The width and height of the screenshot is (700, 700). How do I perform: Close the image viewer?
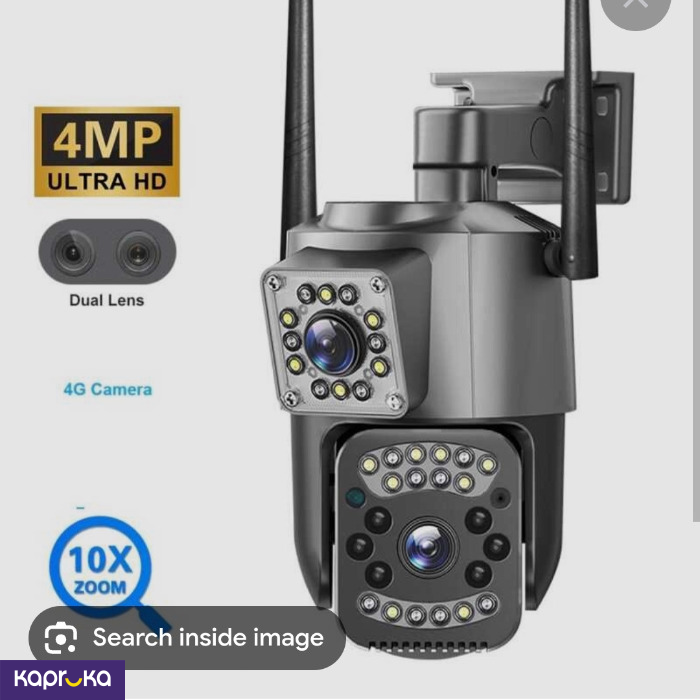637,5
